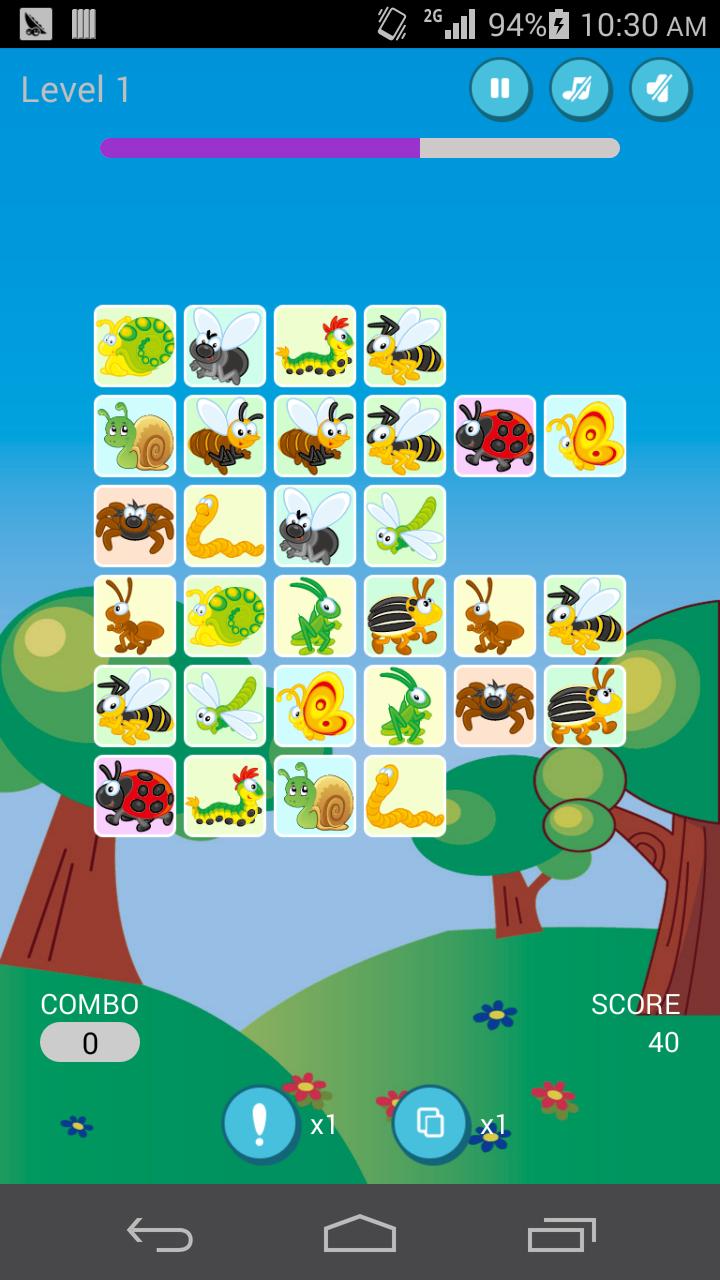Select a caterpillar tile
This screenshot has width=720, height=1280.
(314, 347)
